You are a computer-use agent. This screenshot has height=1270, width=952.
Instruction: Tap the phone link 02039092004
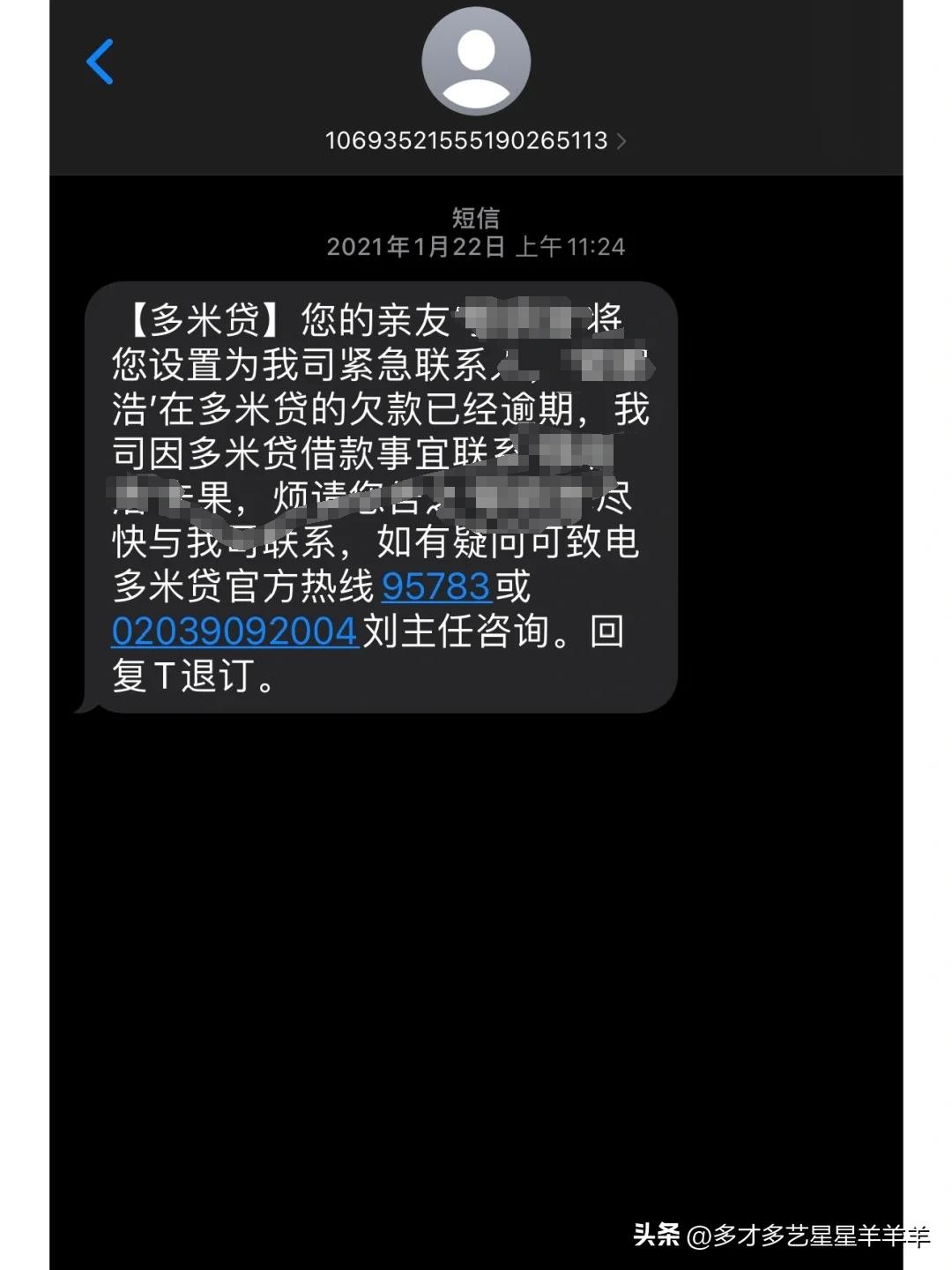coord(234,631)
